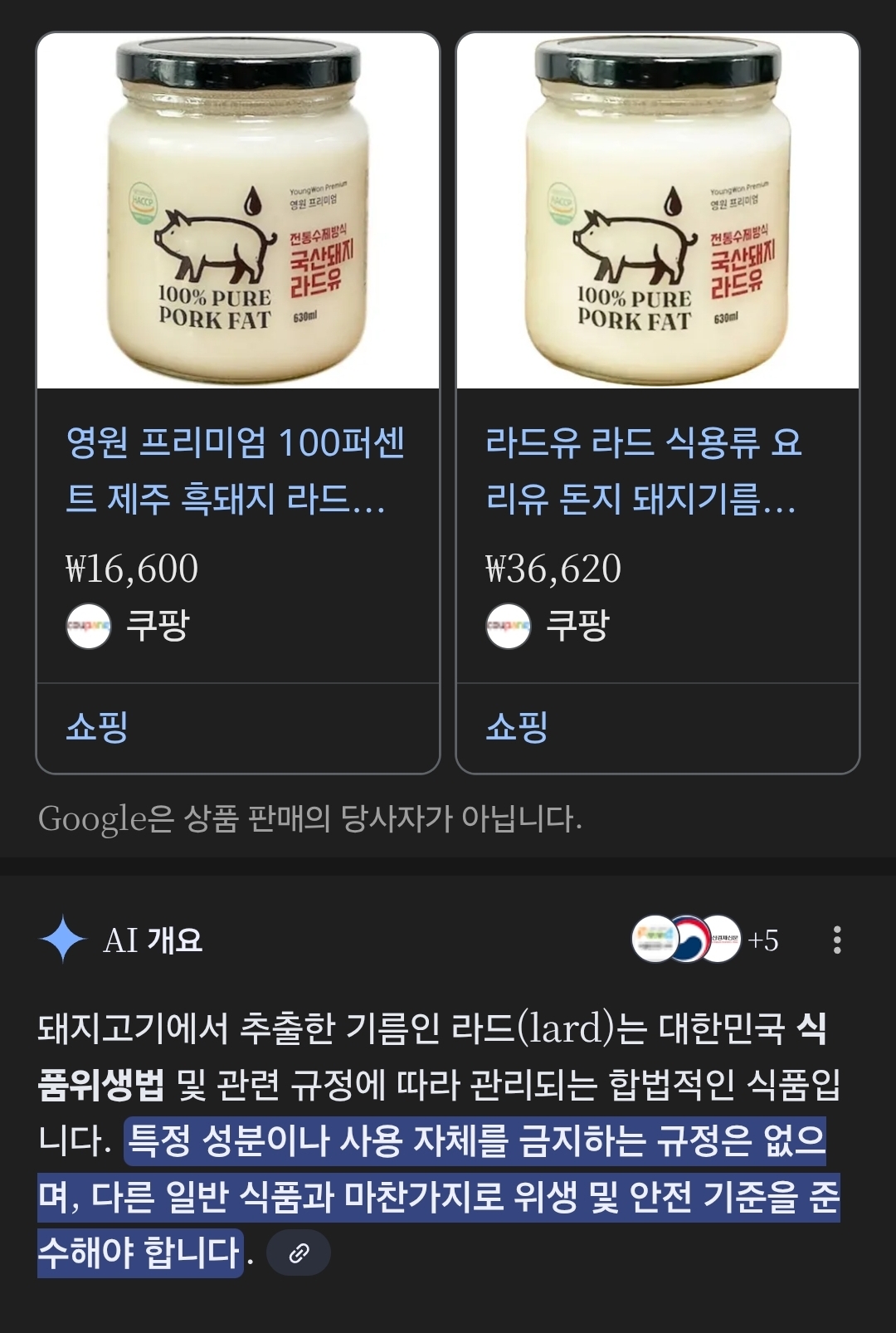Open the ₩16,600 Youngwon Premium lard product card

[x=236, y=470]
